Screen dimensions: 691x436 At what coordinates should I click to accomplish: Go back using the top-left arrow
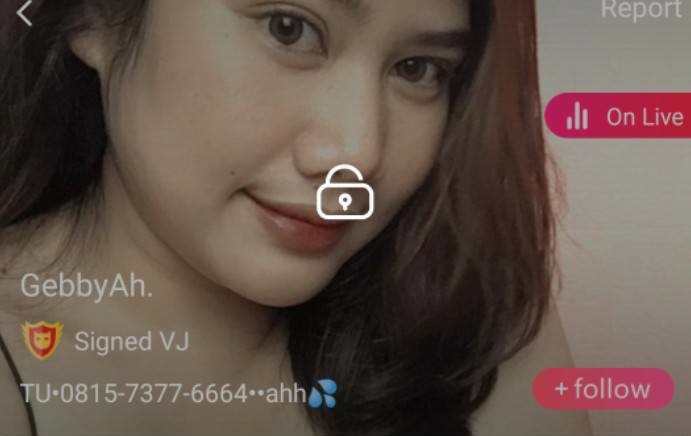tap(24, 13)
